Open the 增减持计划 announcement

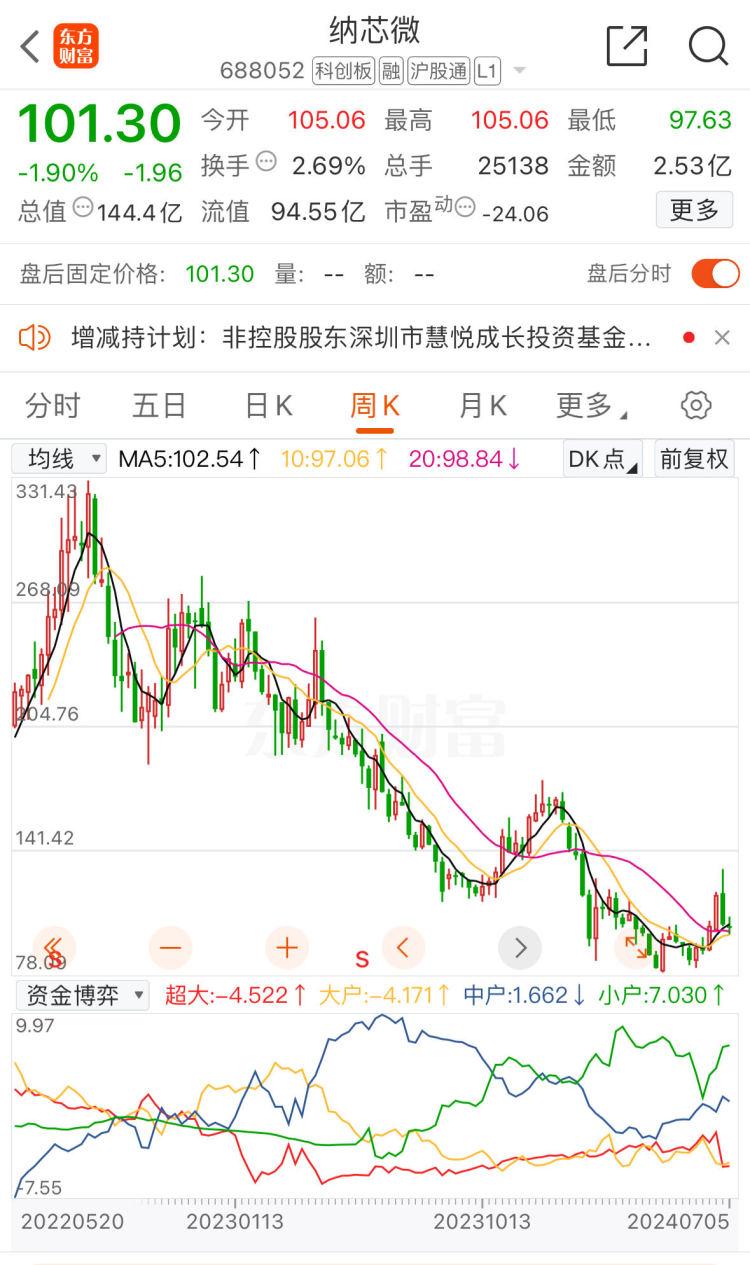tap(360, 338)
